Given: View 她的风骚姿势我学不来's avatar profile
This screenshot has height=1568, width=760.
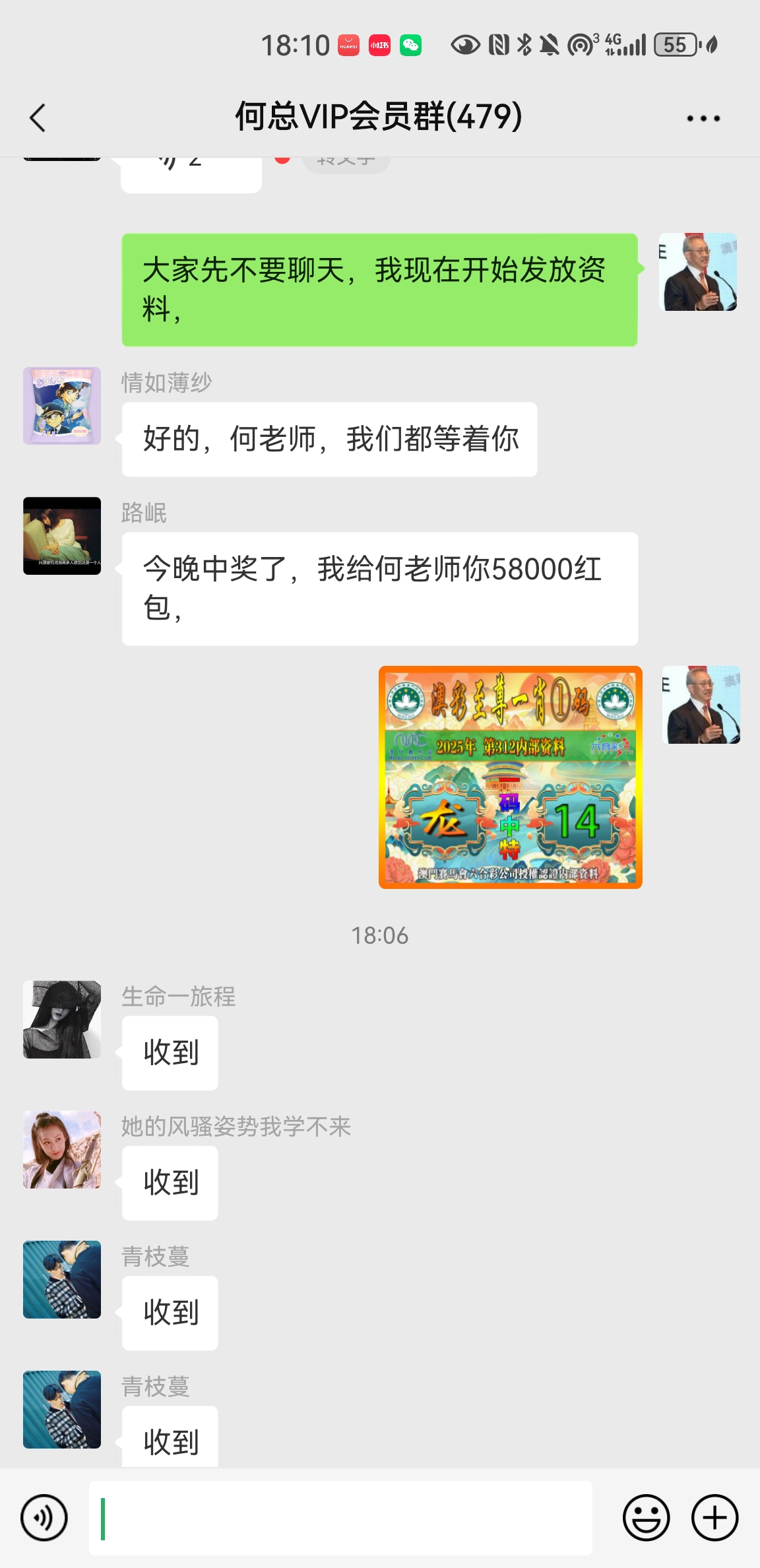Looking at the screenshot, I should [62, 1149].
